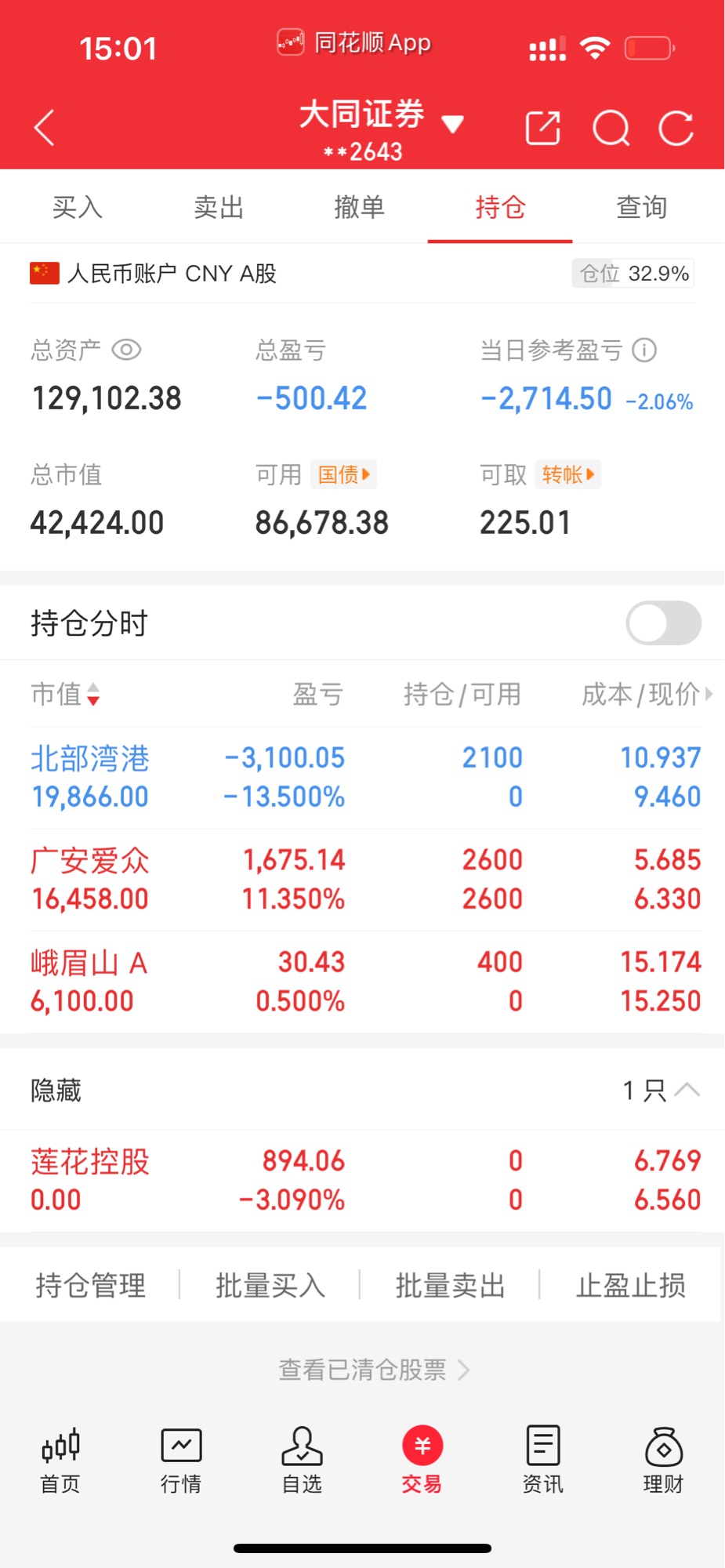Tap 批量卖出
Screen dimensions: 725x1568
[450, 1285]
